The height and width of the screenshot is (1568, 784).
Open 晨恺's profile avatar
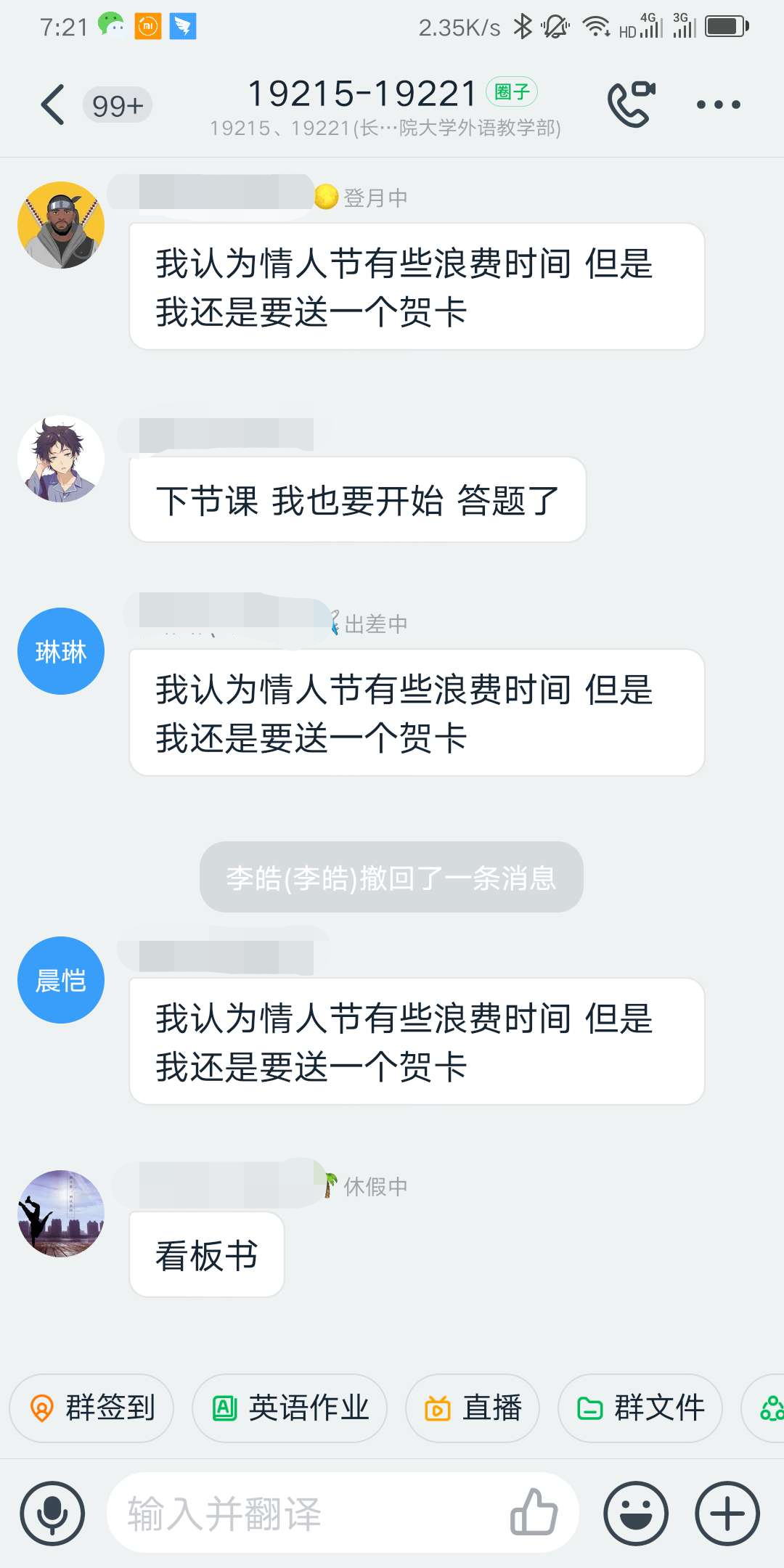tap(61, 980)
